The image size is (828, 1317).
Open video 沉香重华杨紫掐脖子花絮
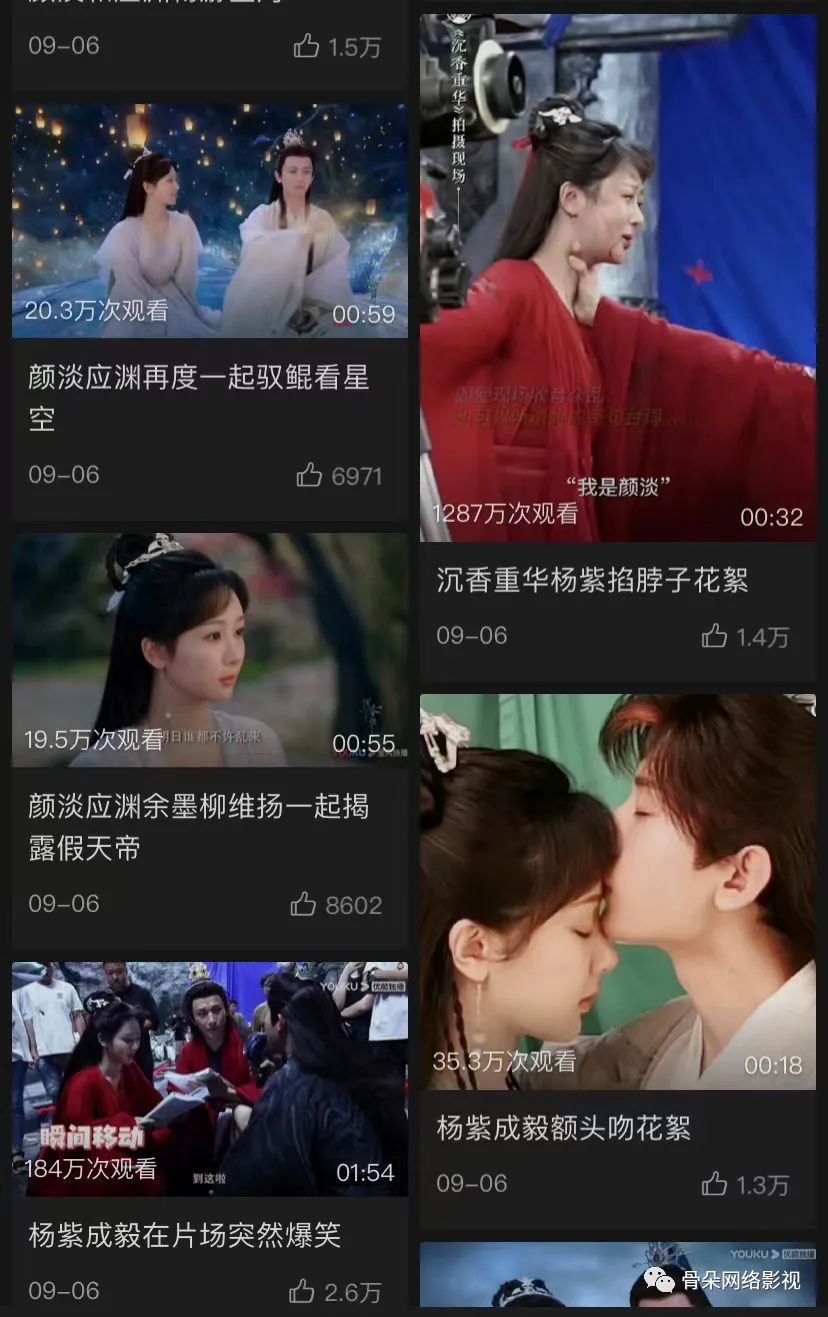[617, 278]
